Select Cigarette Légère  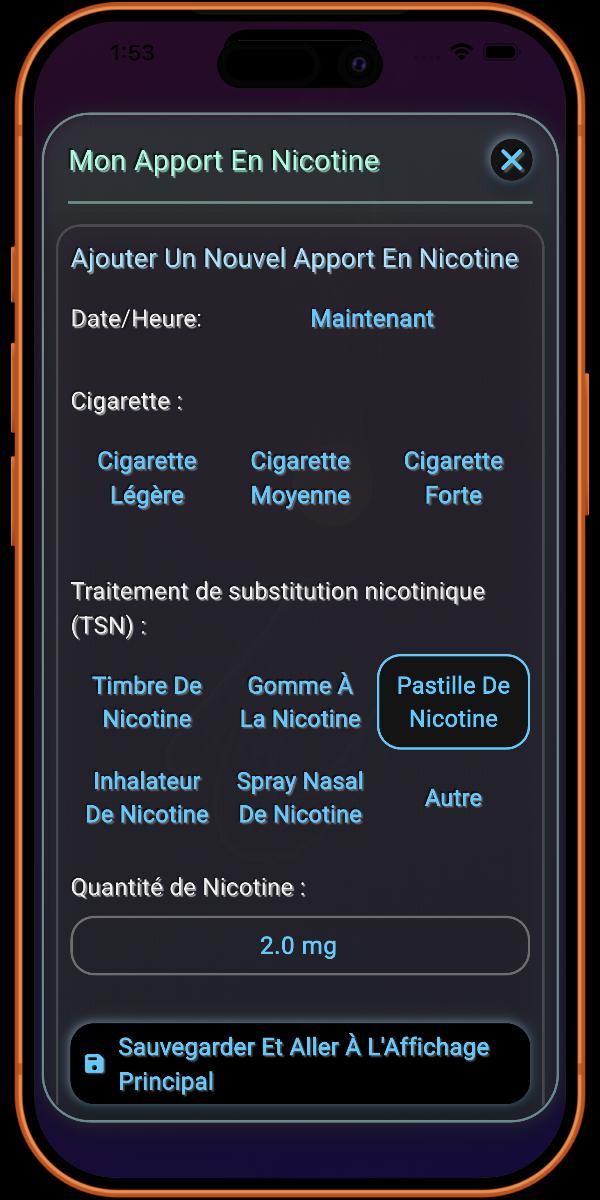[x=147, y=478]
